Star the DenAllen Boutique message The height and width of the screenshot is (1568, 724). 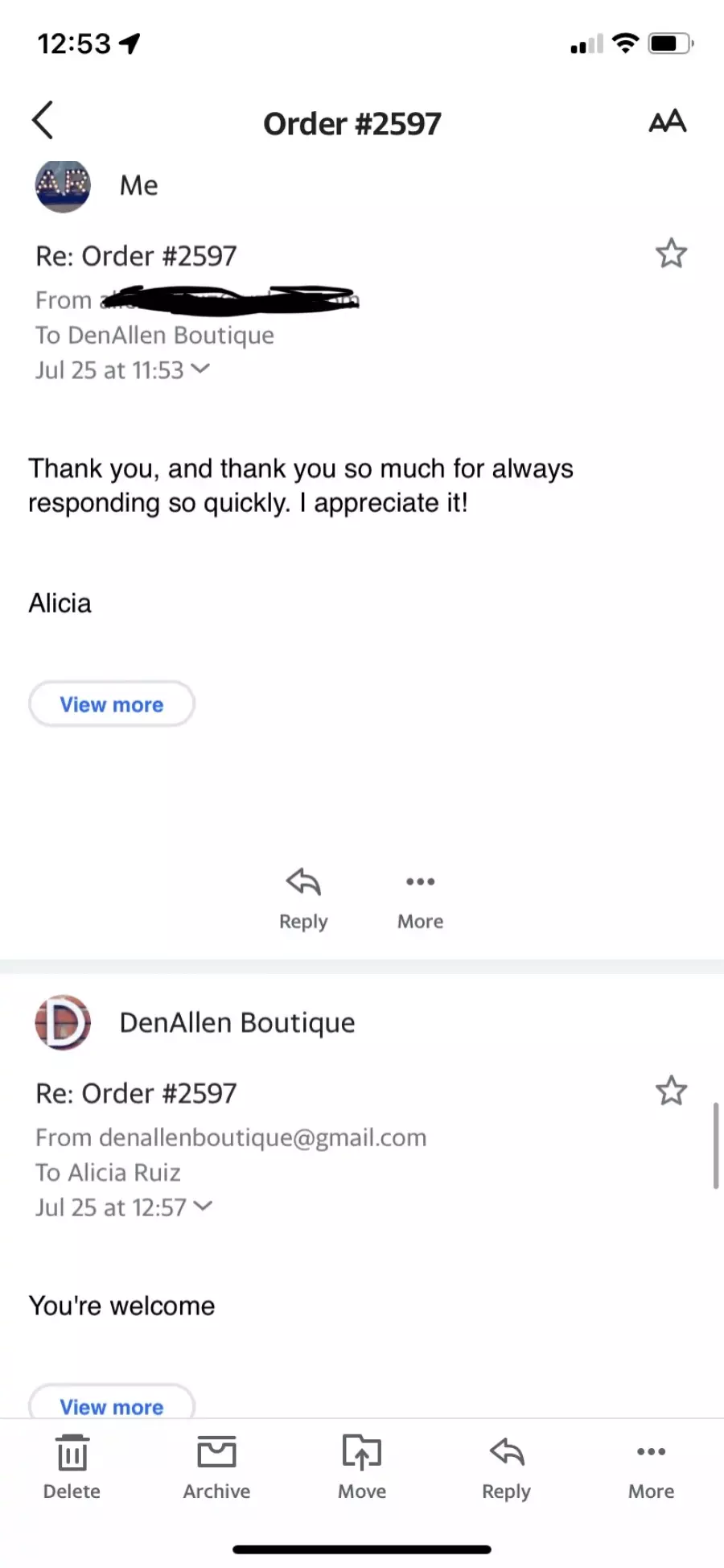pyautogui.click(x=671, y=1091)
